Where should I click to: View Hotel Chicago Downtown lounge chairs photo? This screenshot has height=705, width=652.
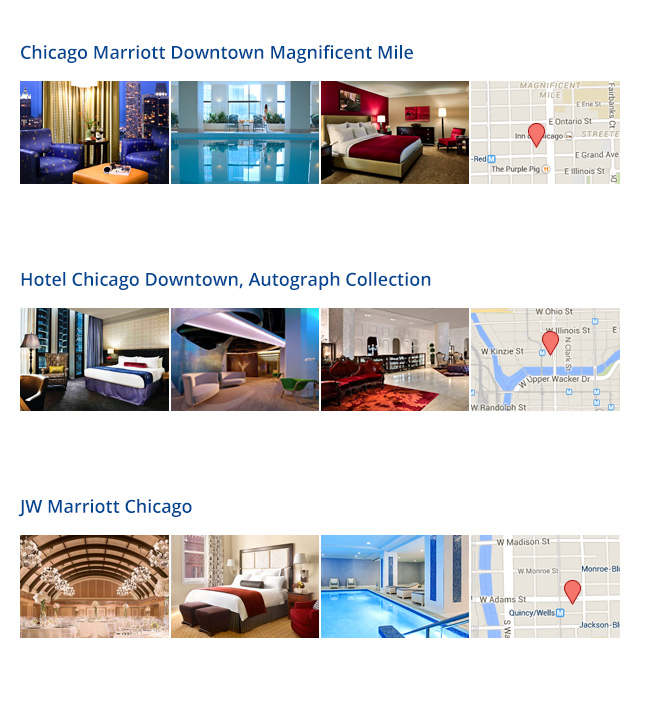pyautogui.click(x=245, y=360)
